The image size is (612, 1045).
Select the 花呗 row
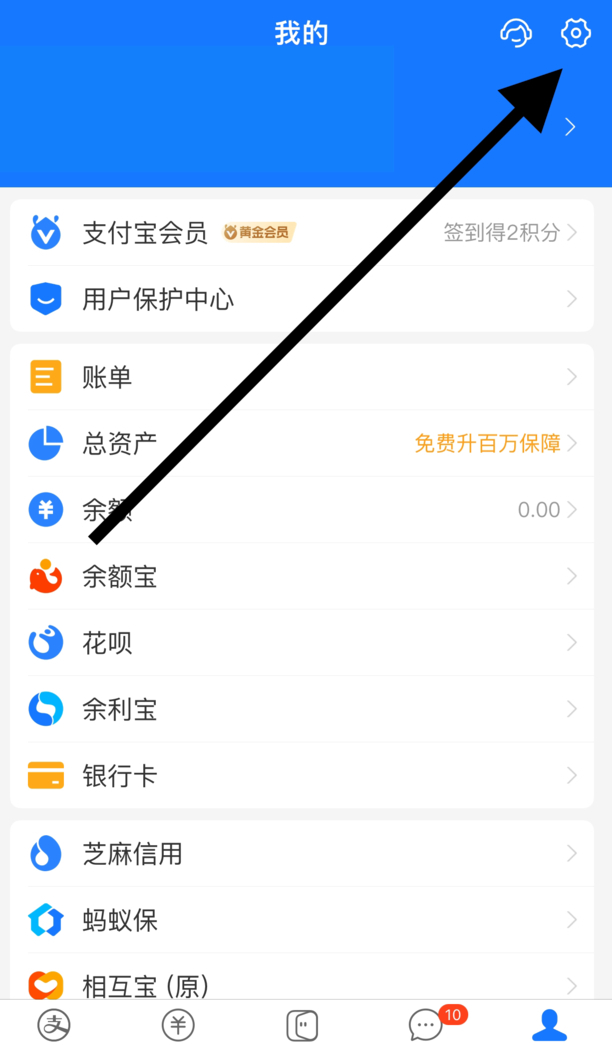pos(300,643)
